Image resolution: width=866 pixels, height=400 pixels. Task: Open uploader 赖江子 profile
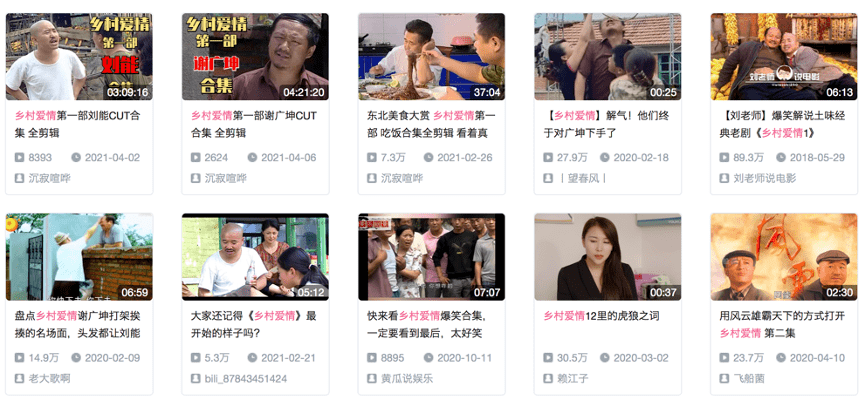(574, 379)
